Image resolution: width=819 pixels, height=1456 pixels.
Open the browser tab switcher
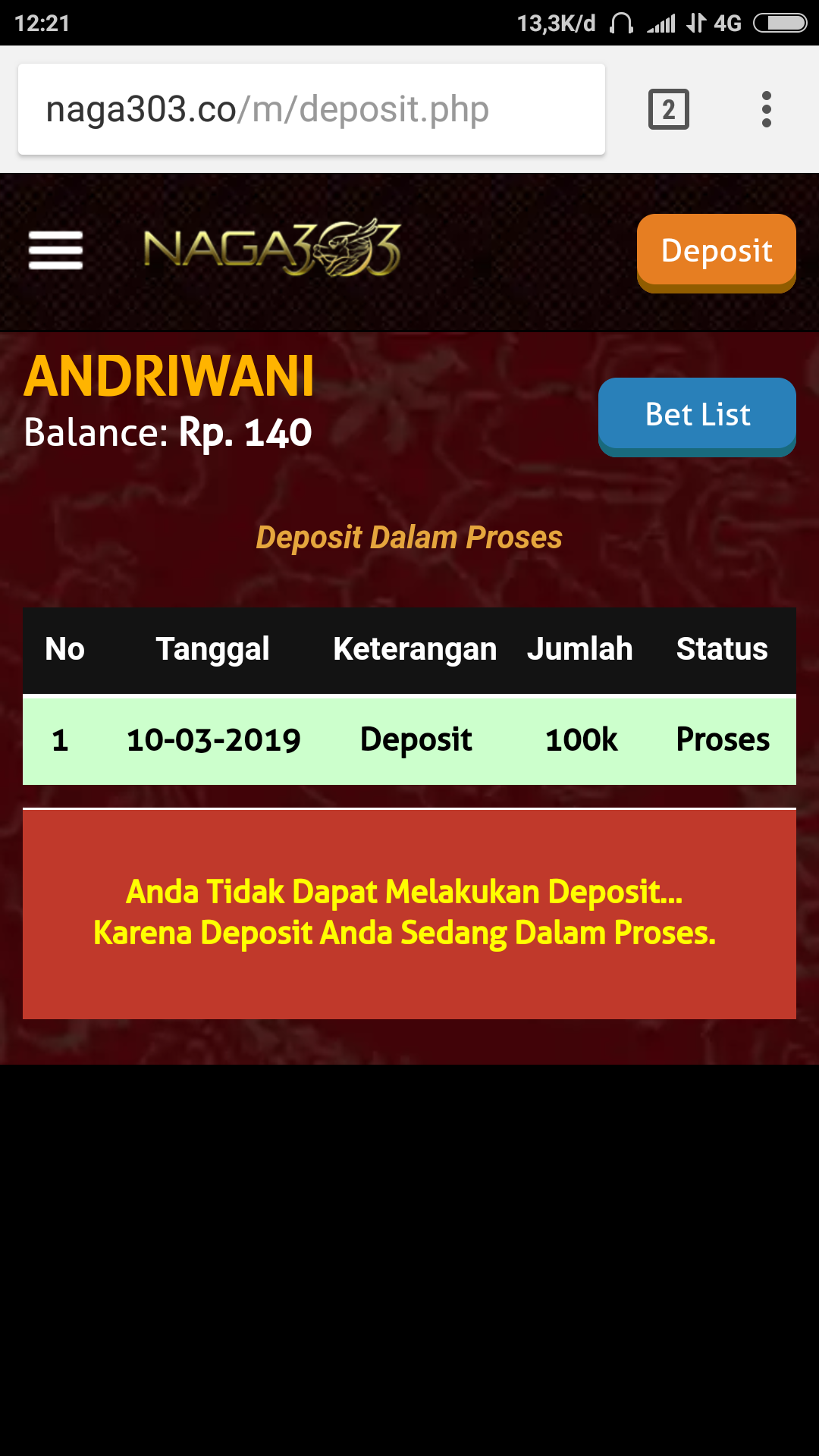(668, 109)
